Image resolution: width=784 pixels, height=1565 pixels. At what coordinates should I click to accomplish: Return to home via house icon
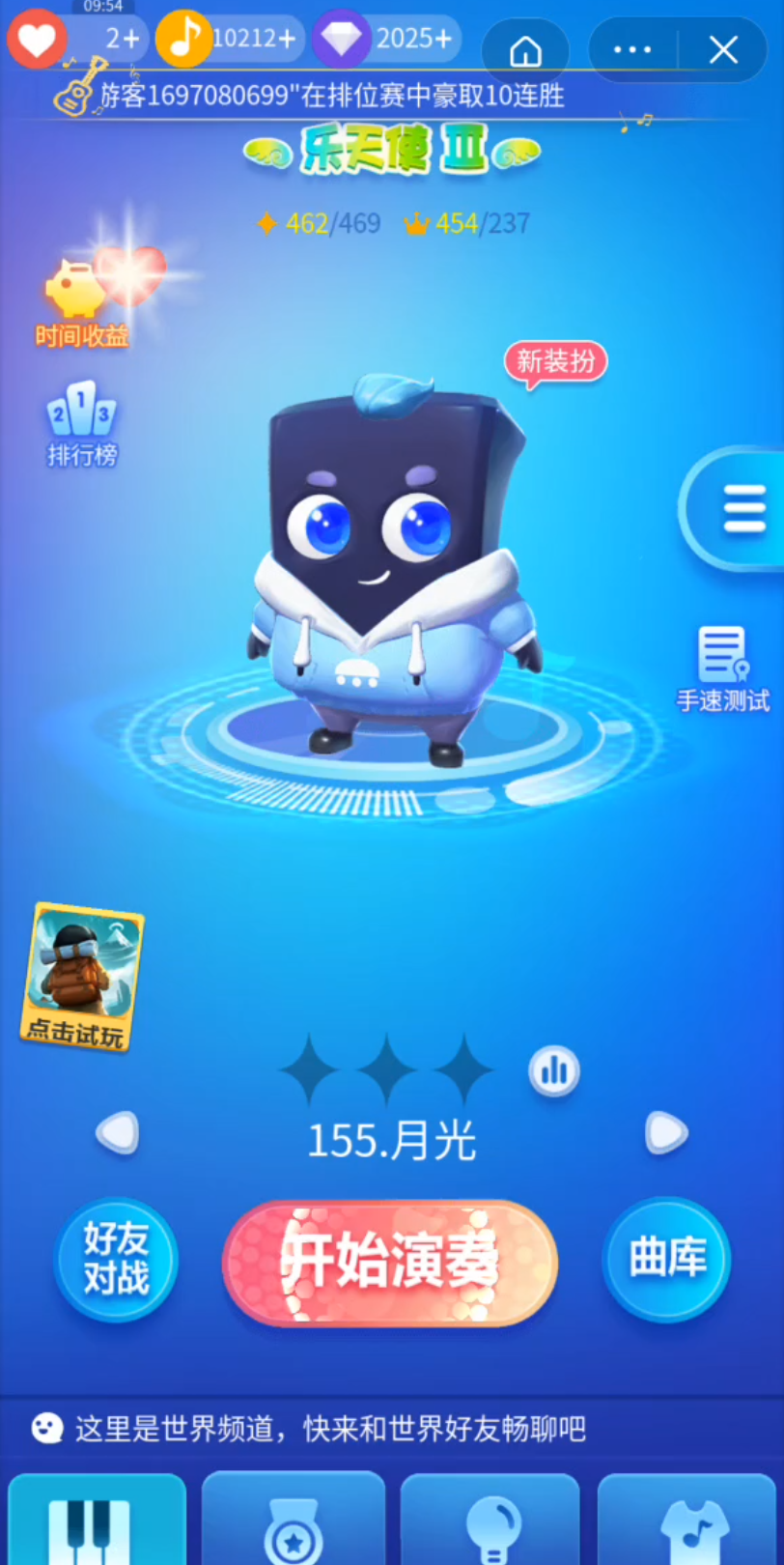pos(525,50)
